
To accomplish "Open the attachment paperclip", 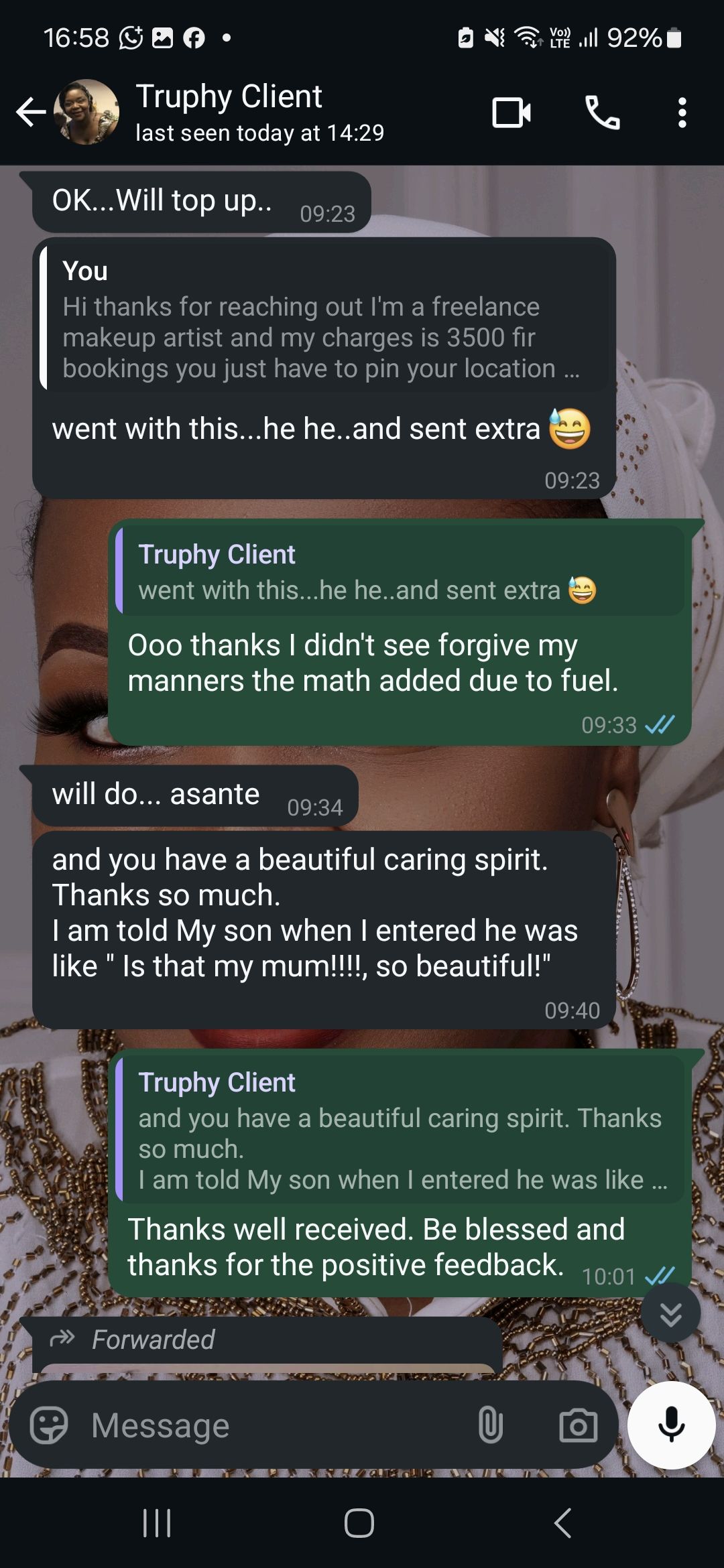I will click(x=491, y=1424).
